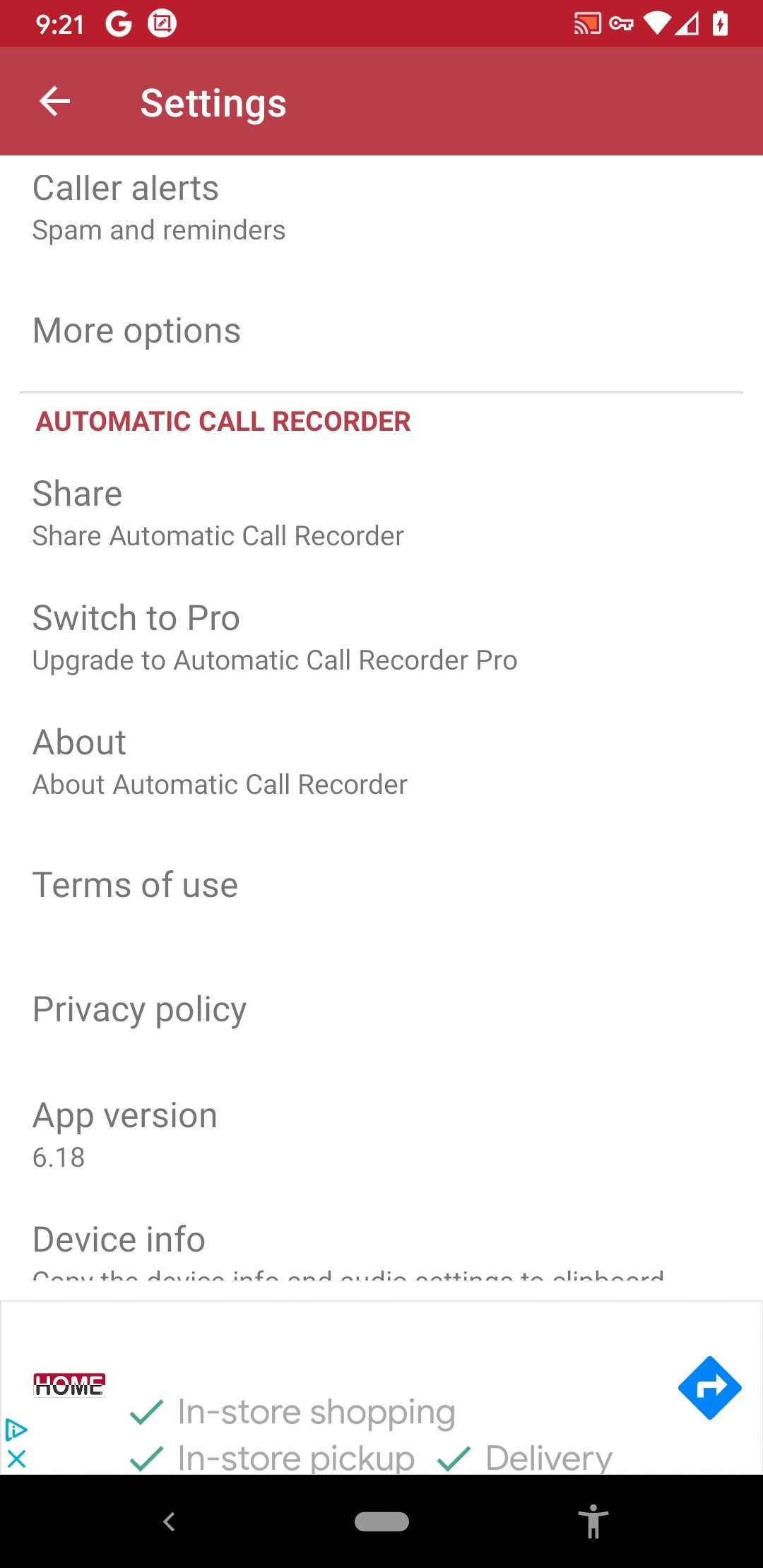Open More options

point(381,331)
